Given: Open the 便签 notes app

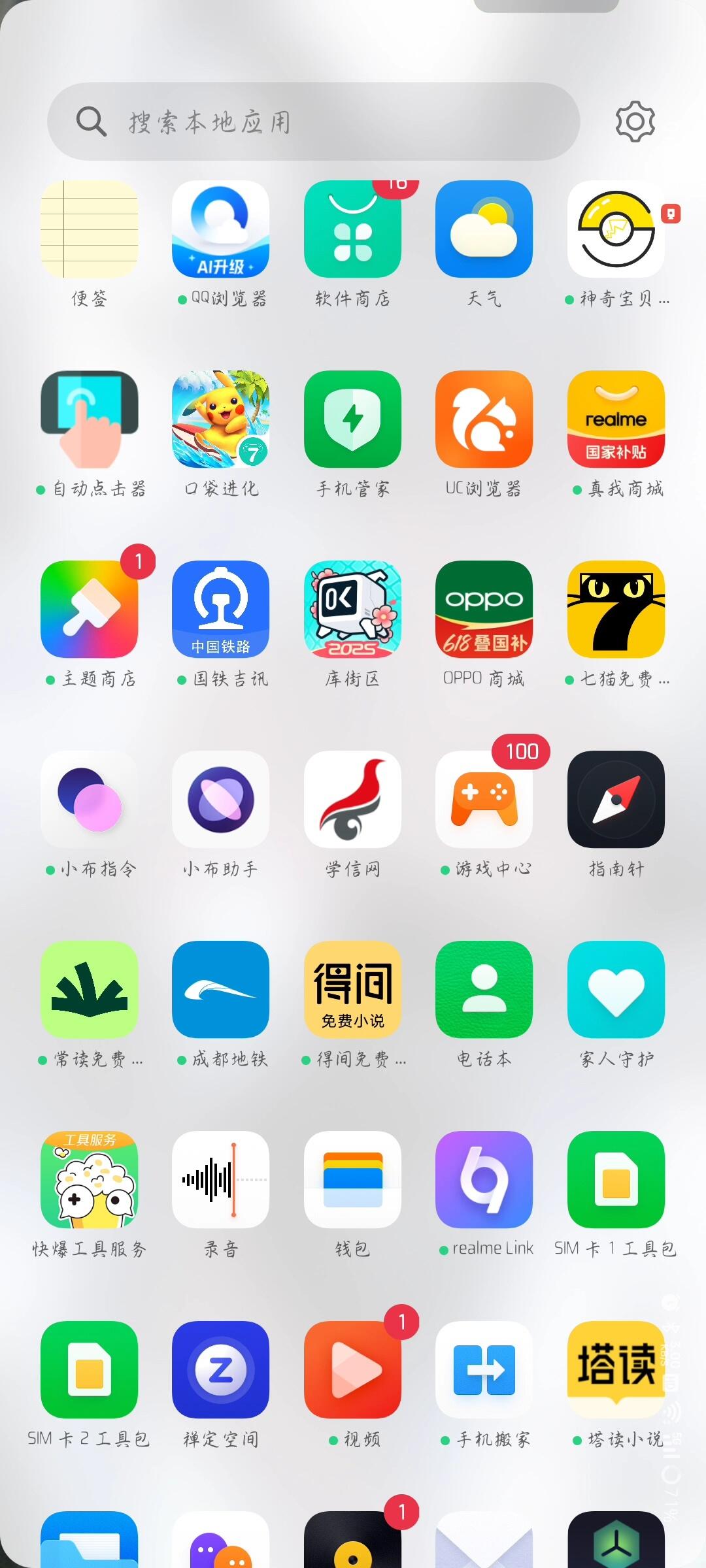Looking at the screenshot, I should point(89,229).
